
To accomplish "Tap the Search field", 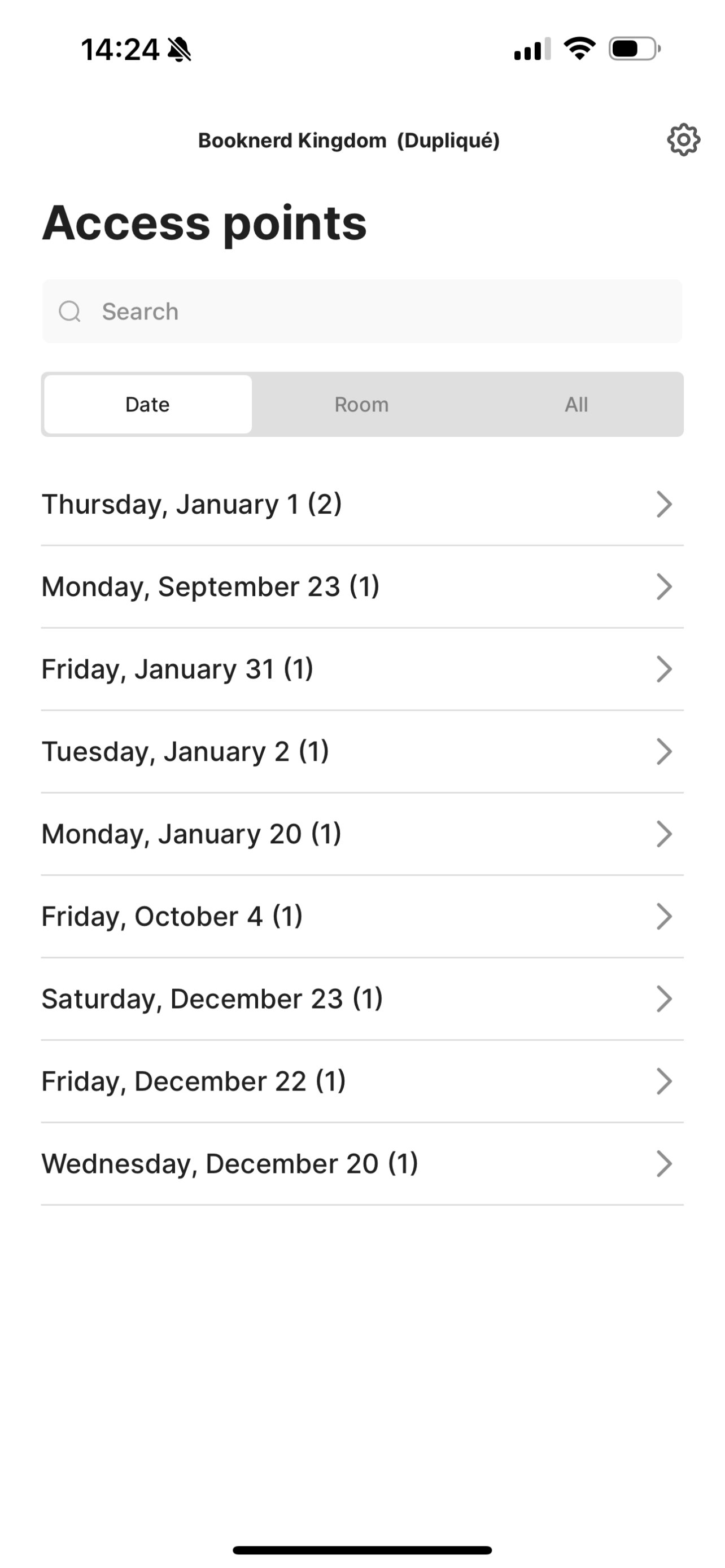I will click(361, 312).
